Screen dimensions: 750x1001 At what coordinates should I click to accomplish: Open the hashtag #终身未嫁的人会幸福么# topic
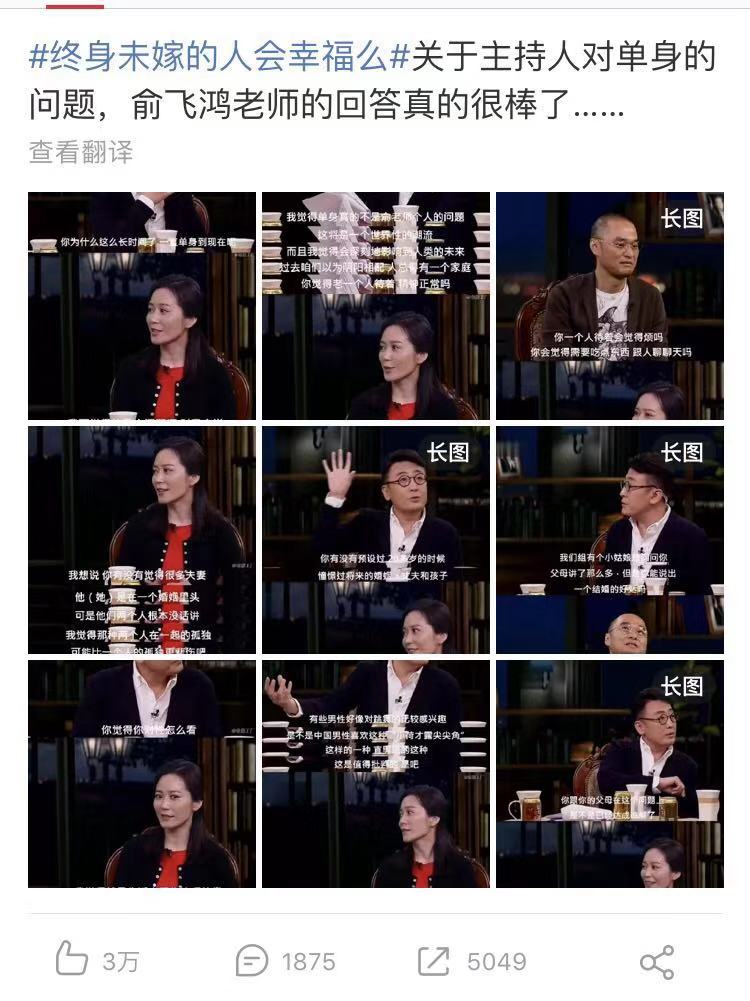click(220, 57)
